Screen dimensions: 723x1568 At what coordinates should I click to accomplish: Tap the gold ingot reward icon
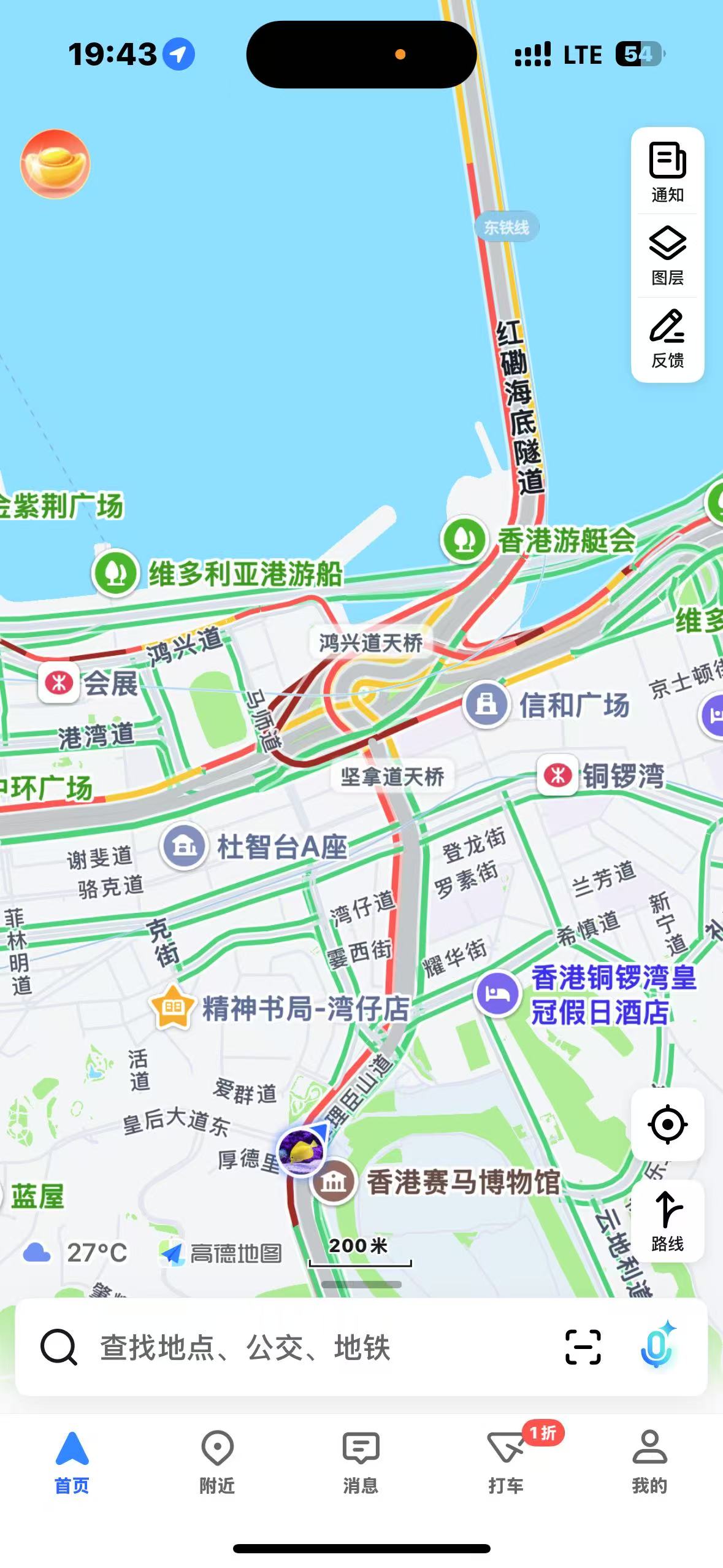[55, 164]
